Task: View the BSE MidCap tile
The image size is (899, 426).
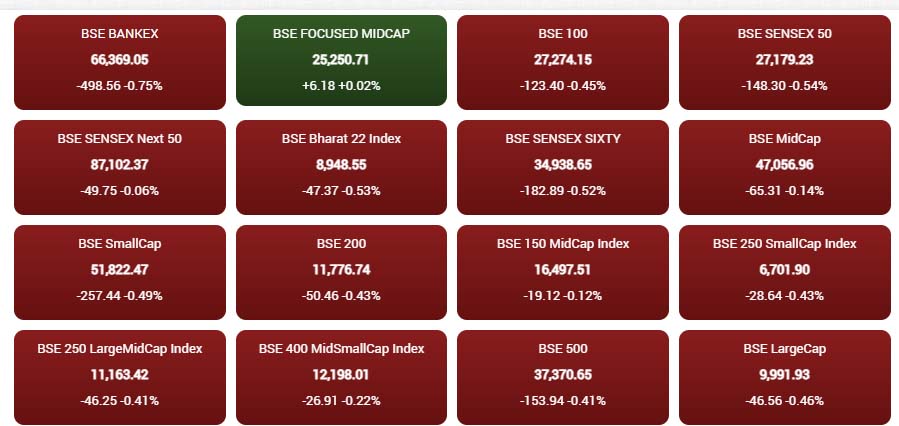Action: click(785, 167)
